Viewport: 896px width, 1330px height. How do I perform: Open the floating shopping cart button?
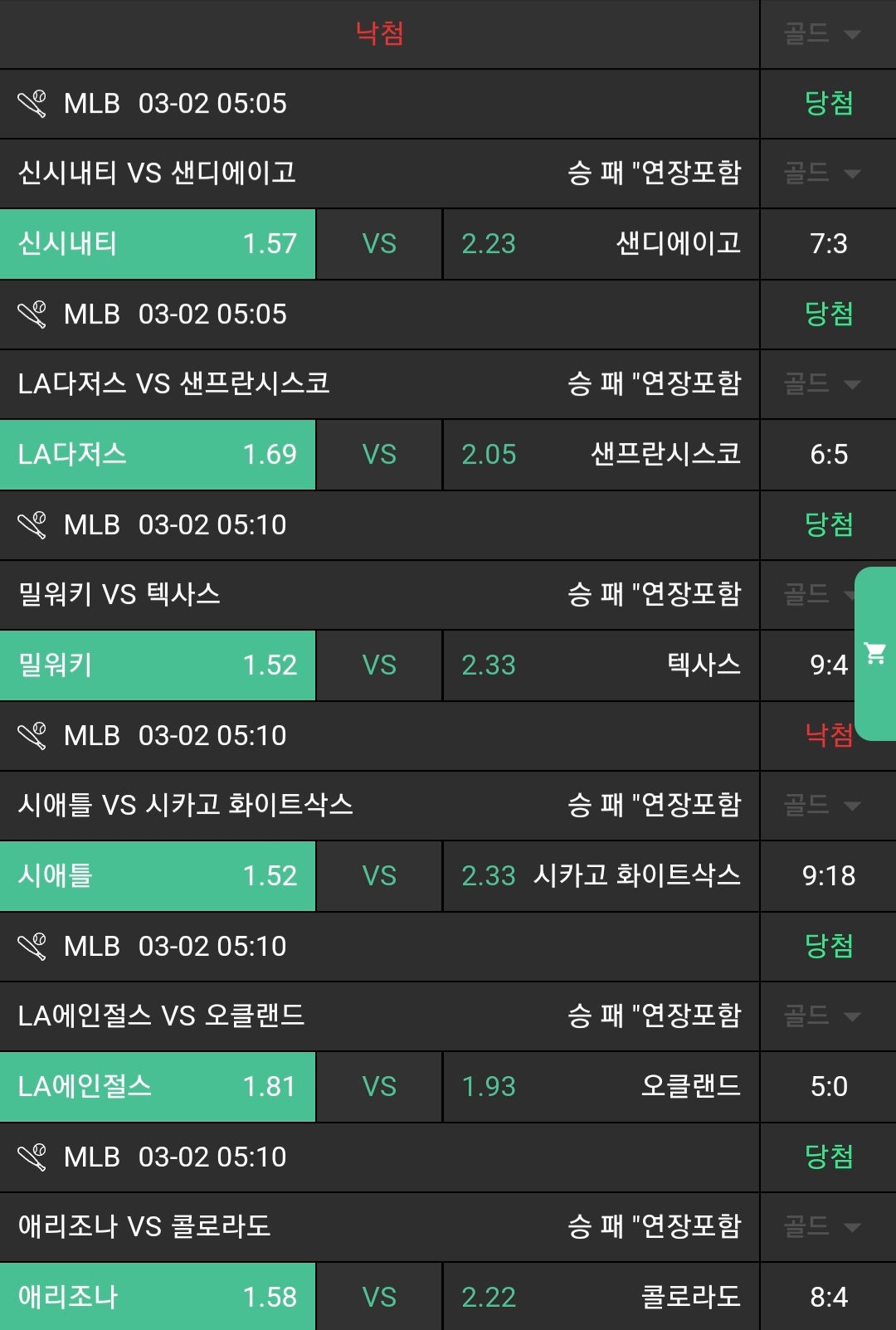pos(875,653)
